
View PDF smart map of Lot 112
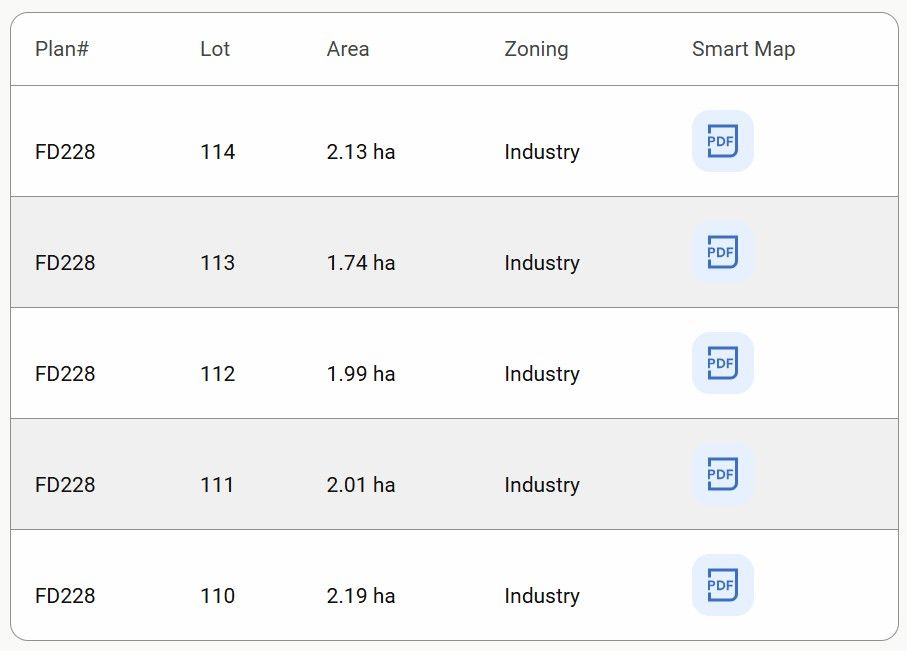coord(722,363)
